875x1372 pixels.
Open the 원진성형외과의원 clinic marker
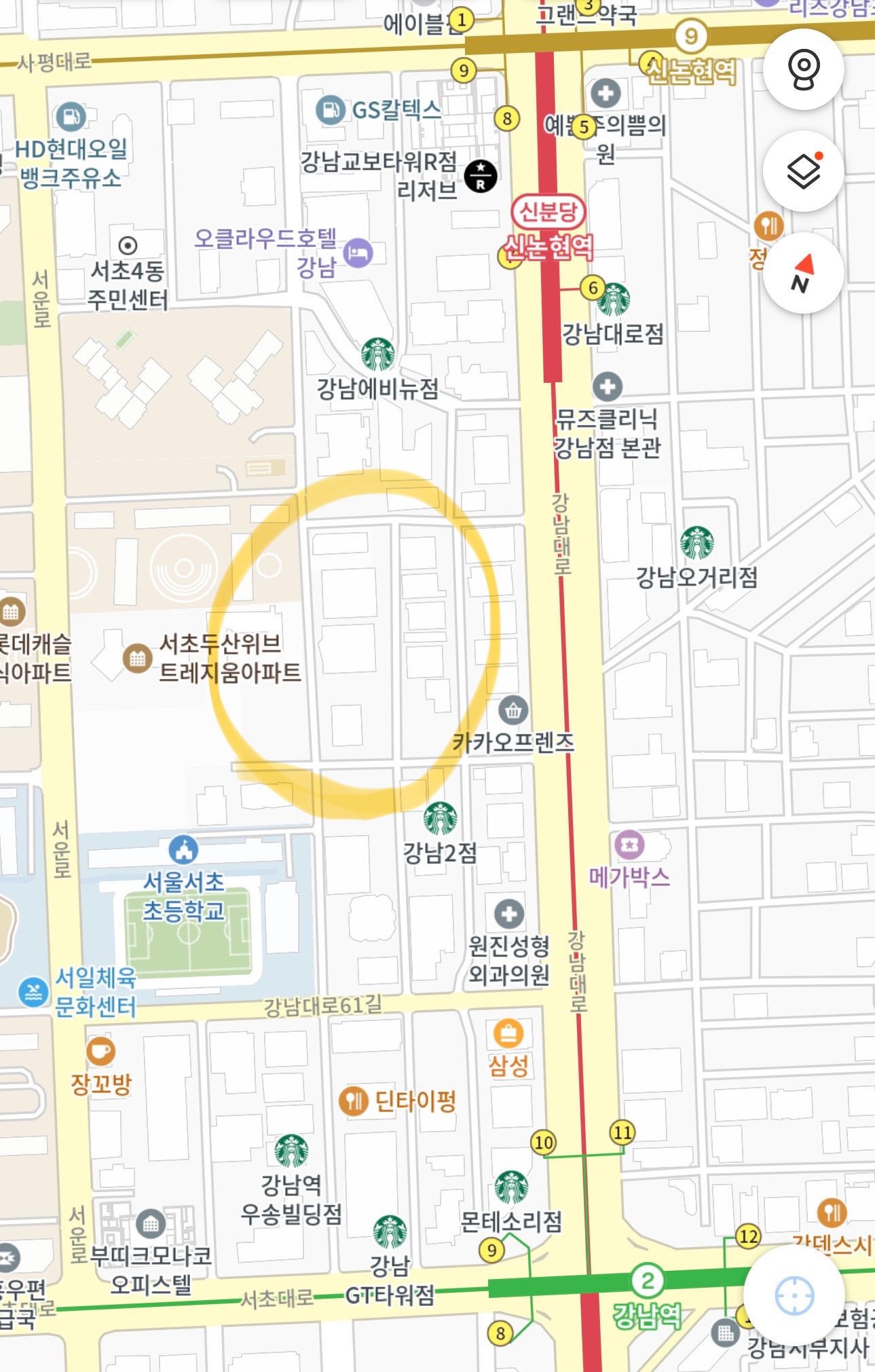tap(508, 914)
